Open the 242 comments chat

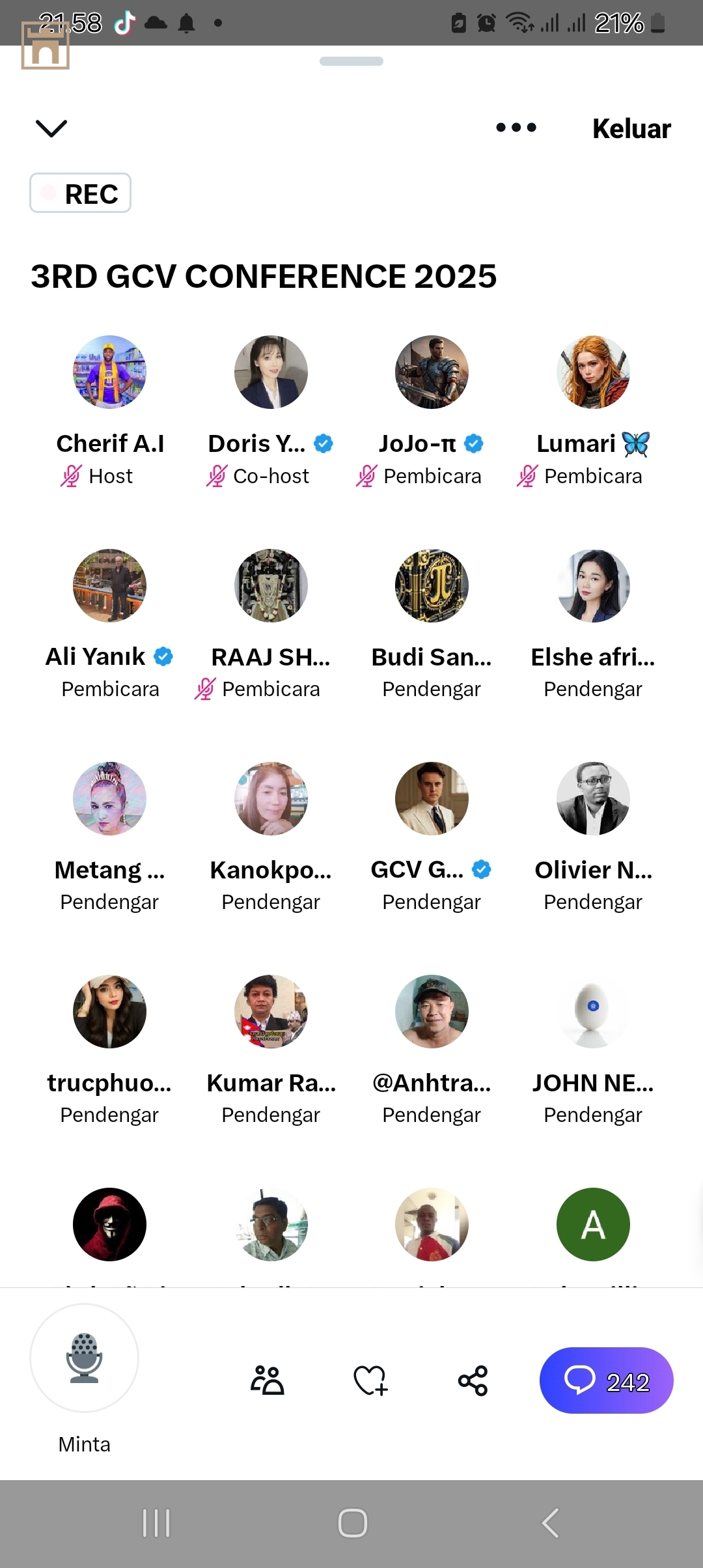tap(606, 1380)
